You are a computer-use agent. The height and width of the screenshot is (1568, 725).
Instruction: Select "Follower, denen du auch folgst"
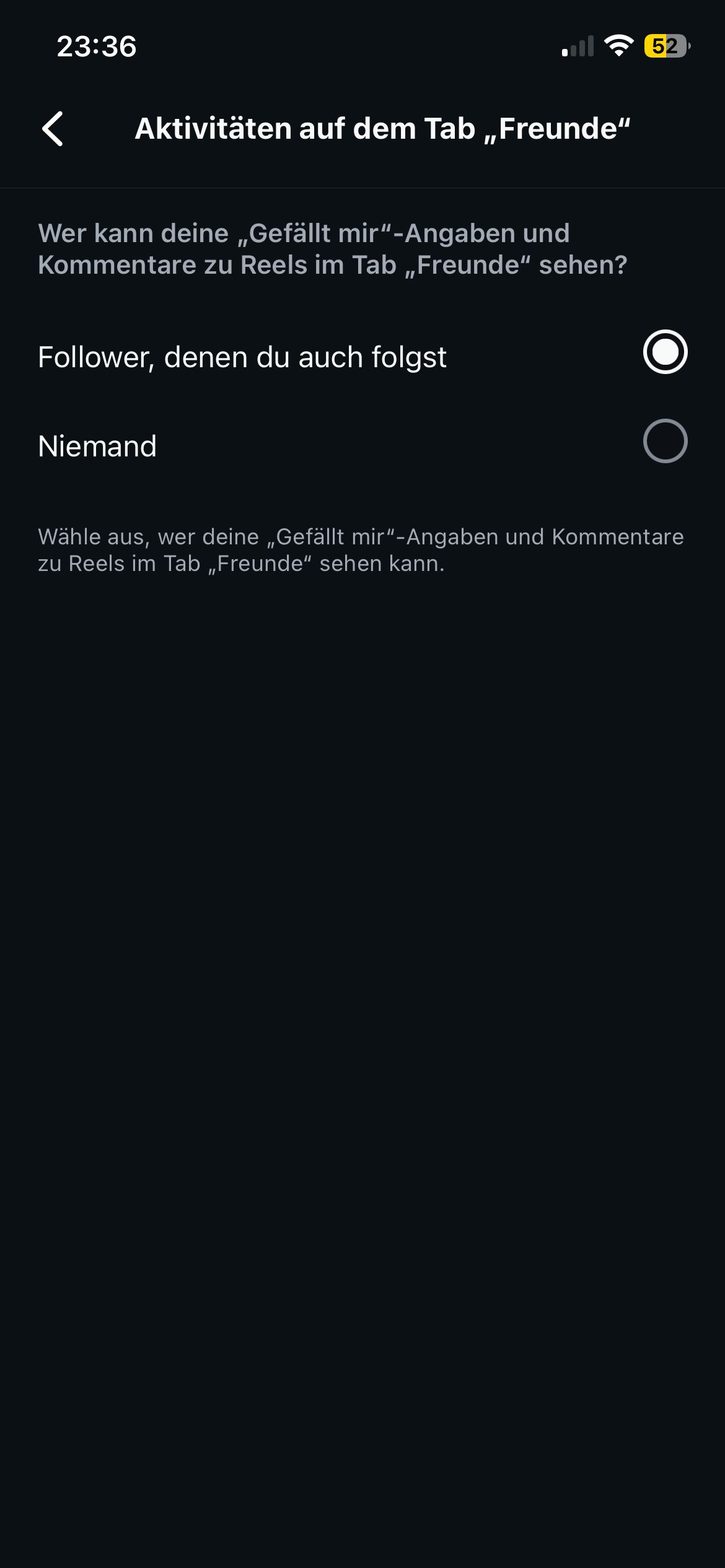point(665,352)
